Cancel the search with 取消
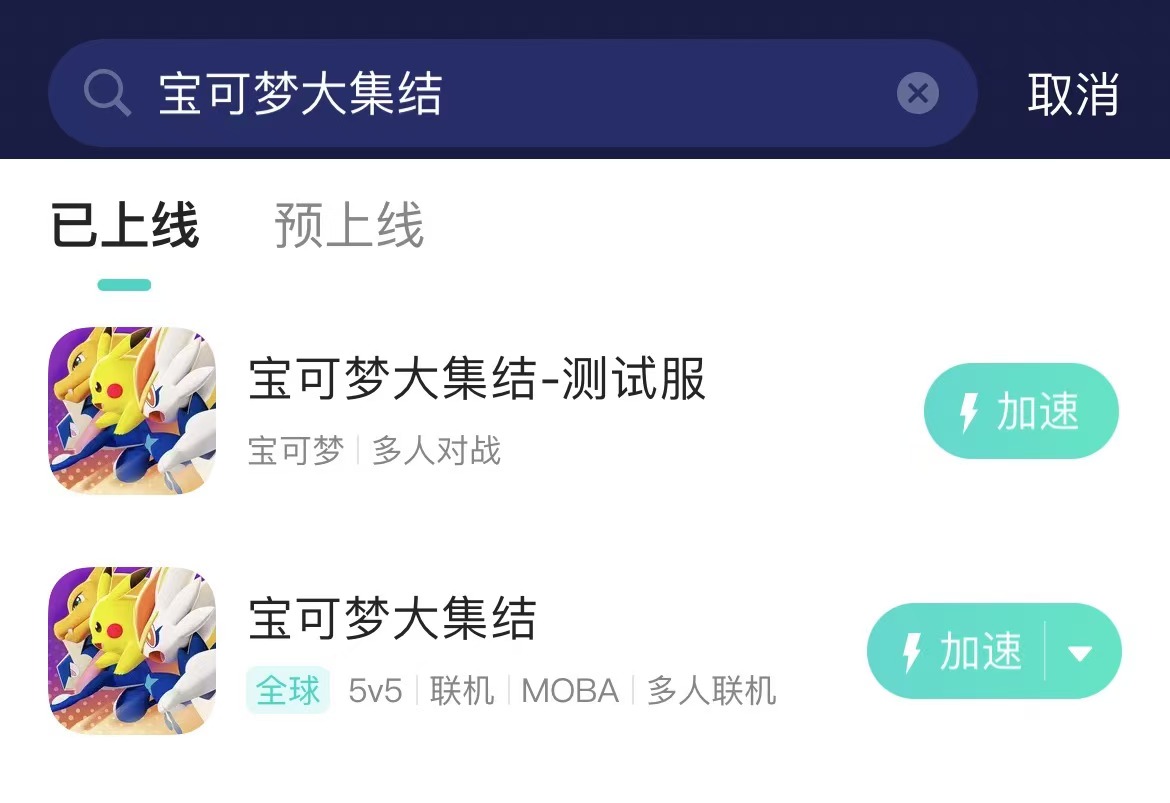The width and height of the screenshot is (1170, 803). click(x=1072, y=94)
